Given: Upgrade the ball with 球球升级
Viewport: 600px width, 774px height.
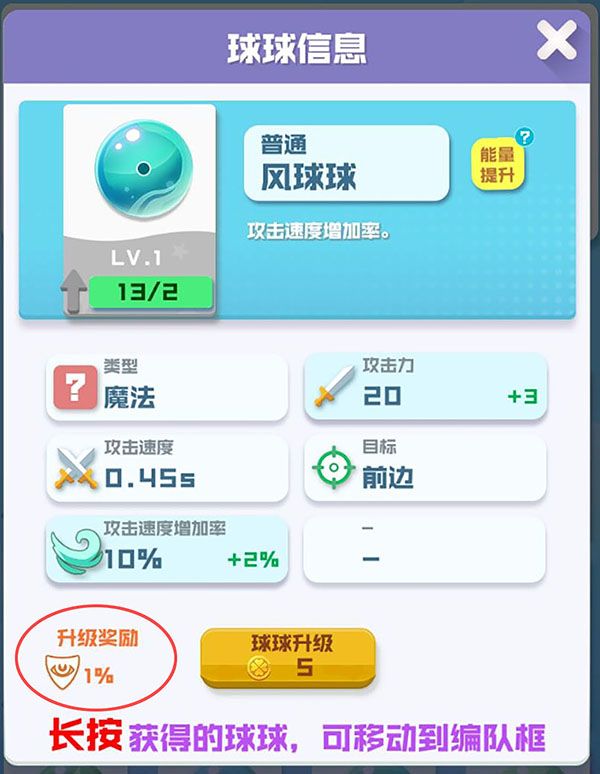Looking at the screenshot, I should [288, 657].
